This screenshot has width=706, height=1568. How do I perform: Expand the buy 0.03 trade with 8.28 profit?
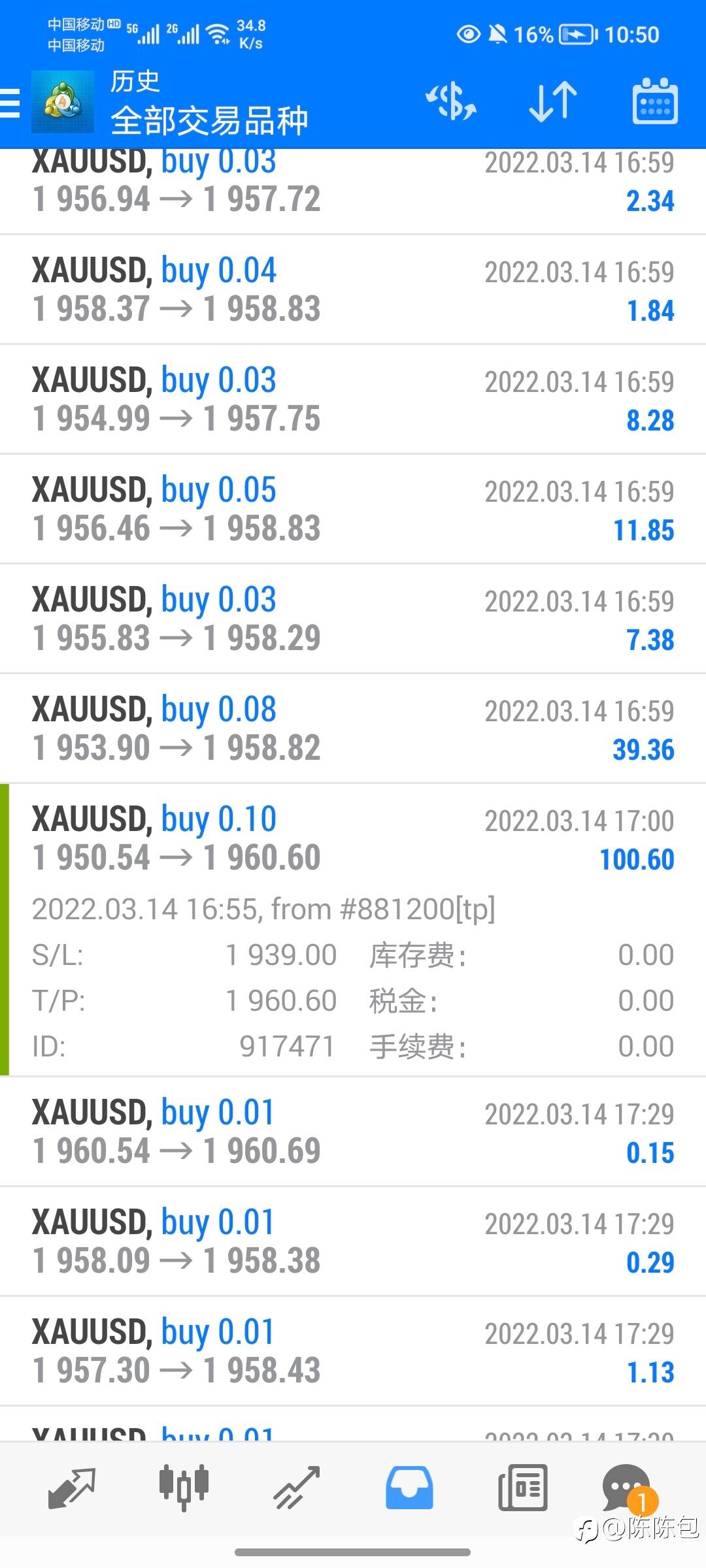[x=353, y=399]
